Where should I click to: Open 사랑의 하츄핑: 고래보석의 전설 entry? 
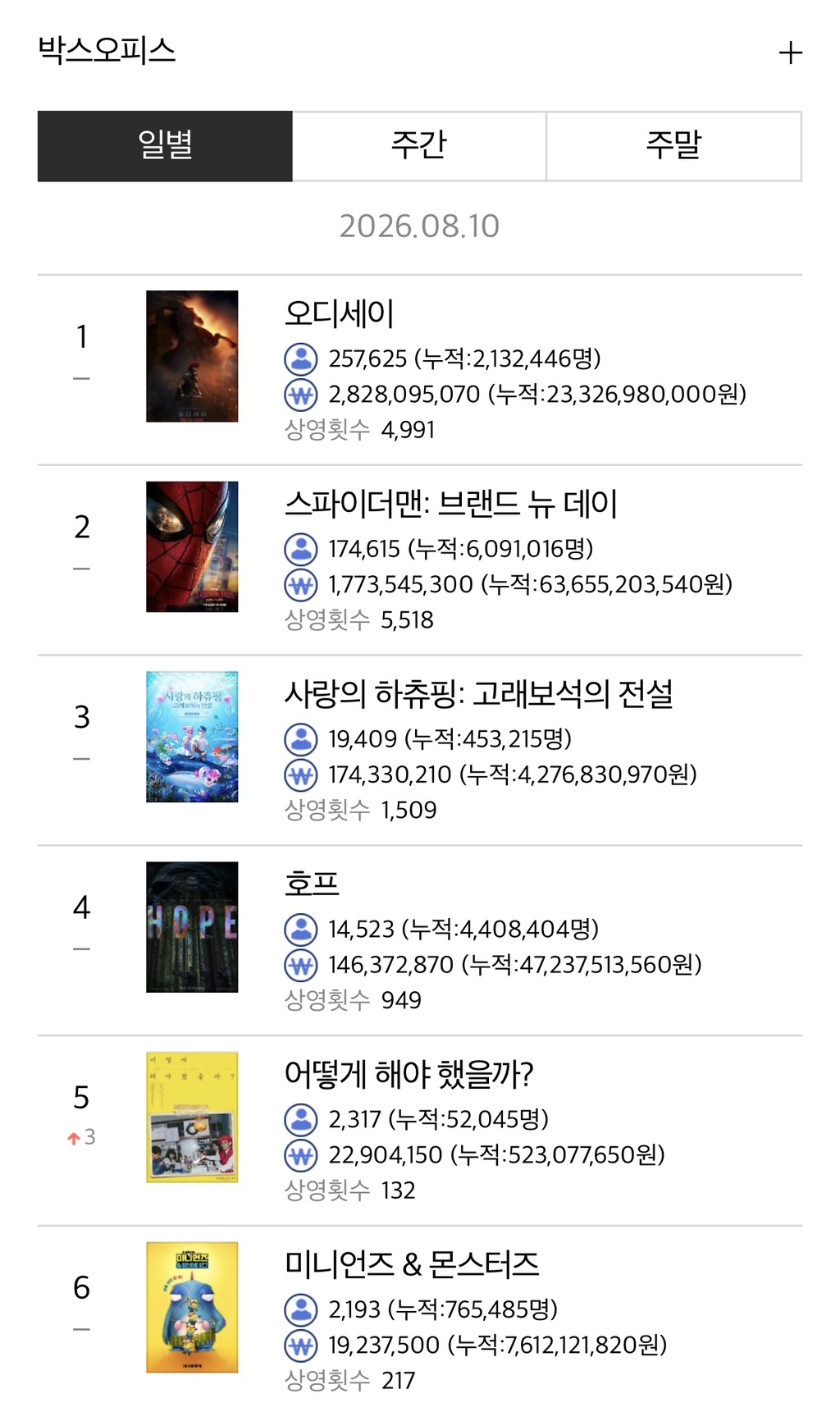pos(420,751)
